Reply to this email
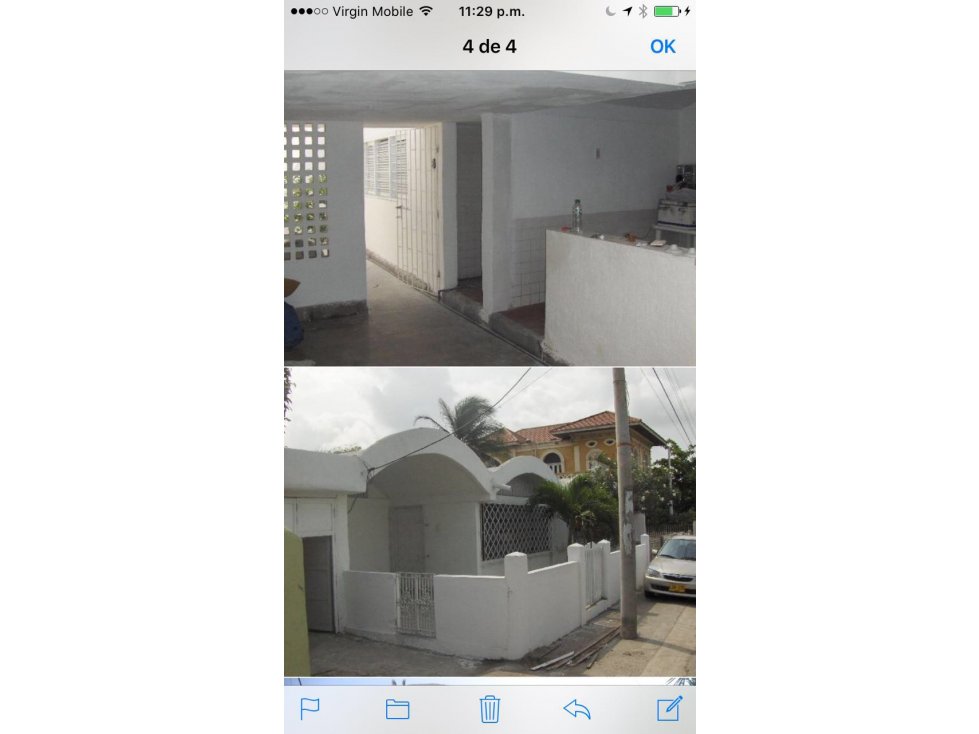Image resolution: width=979 pixels, height=734 pixels. [577, 709]
